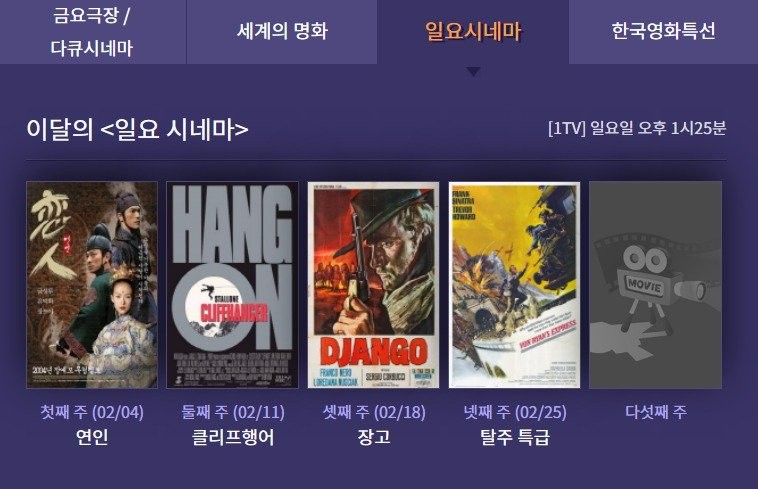Switch to the 금요극장 / 다큐시네마 tab
The image size is (758, 489).
click(92, 31)
